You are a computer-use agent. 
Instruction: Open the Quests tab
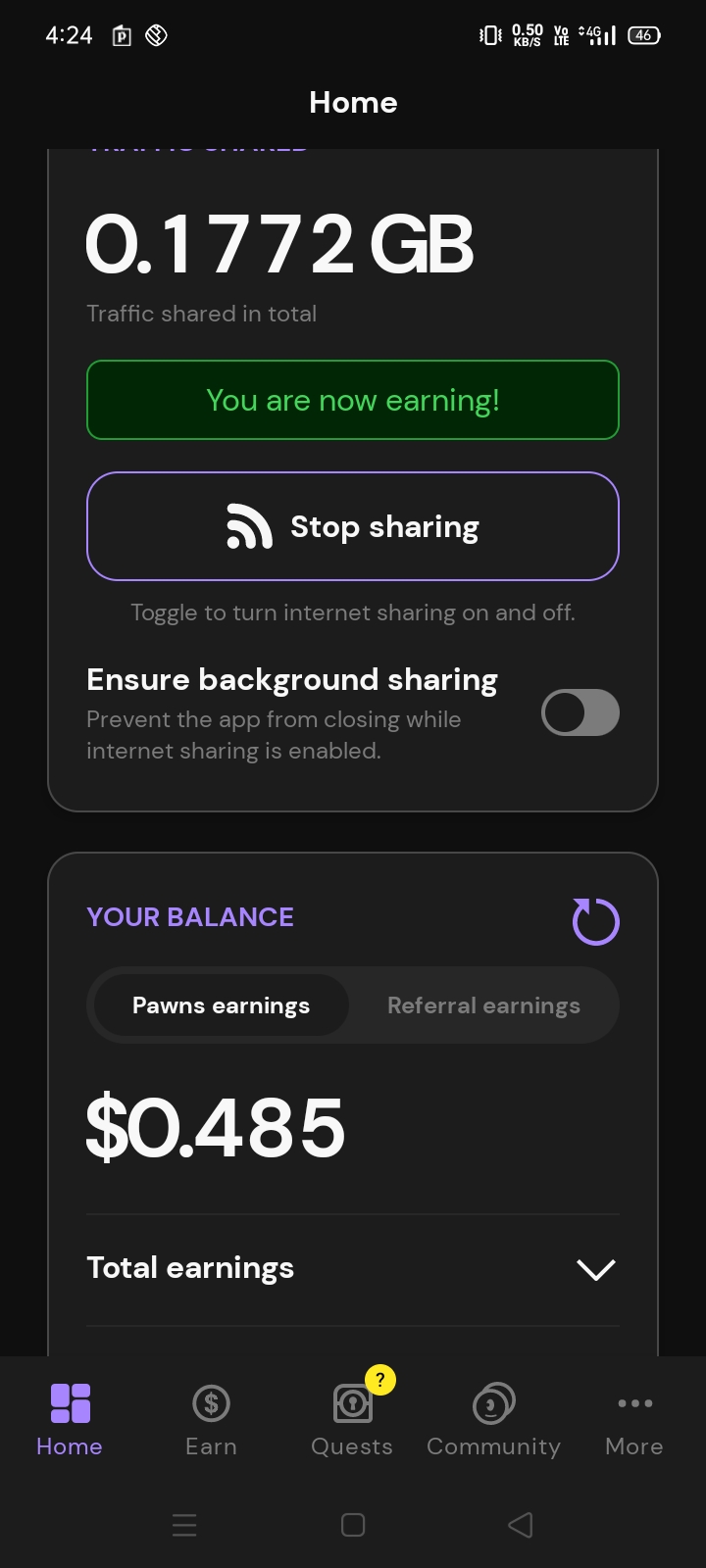[352, 1418]
